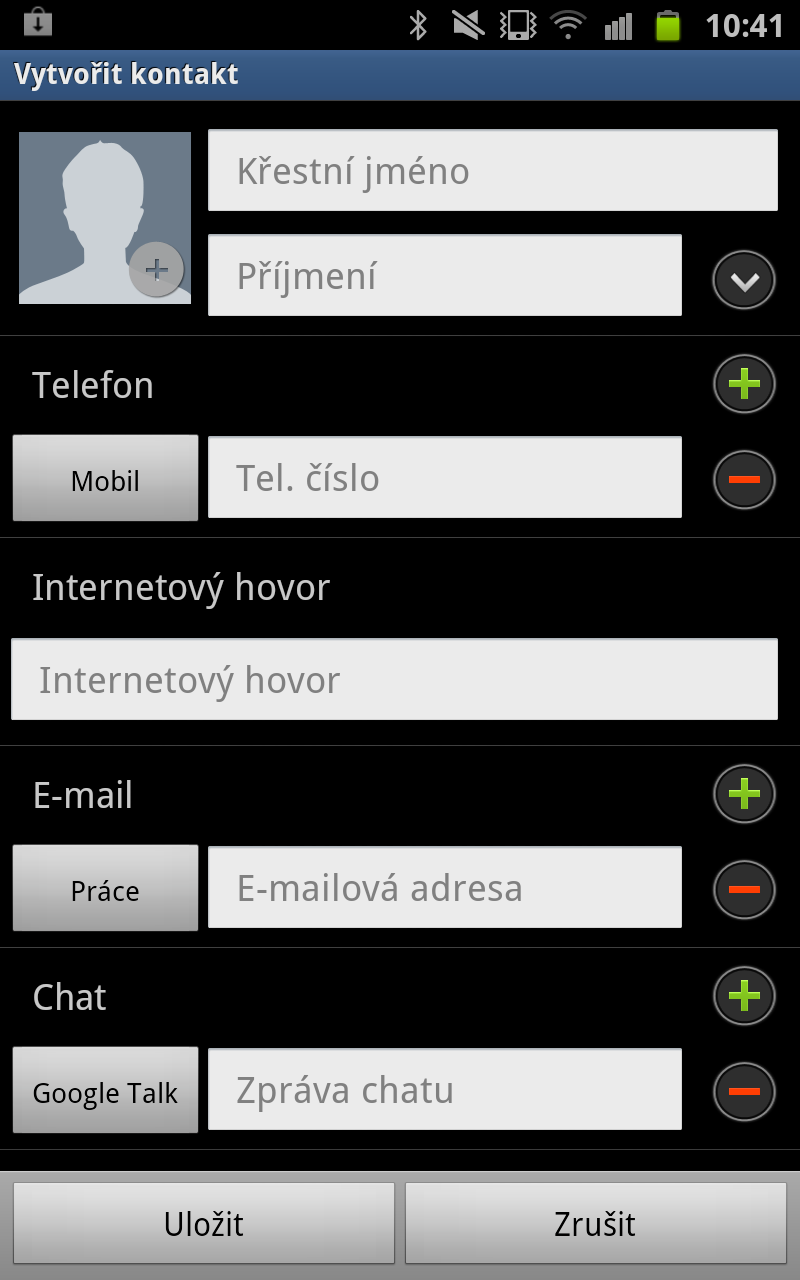Viewport: 800px width, 1280px height.
Task: Select the Telefon section header
Action: tap(93, 384)
